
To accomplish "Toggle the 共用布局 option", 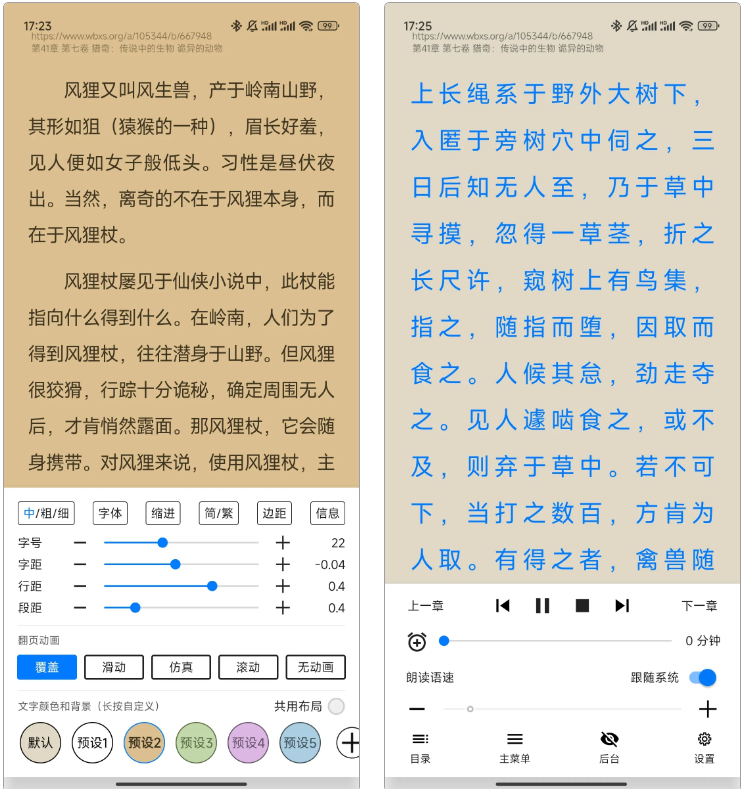I will (x=336, y=706).
